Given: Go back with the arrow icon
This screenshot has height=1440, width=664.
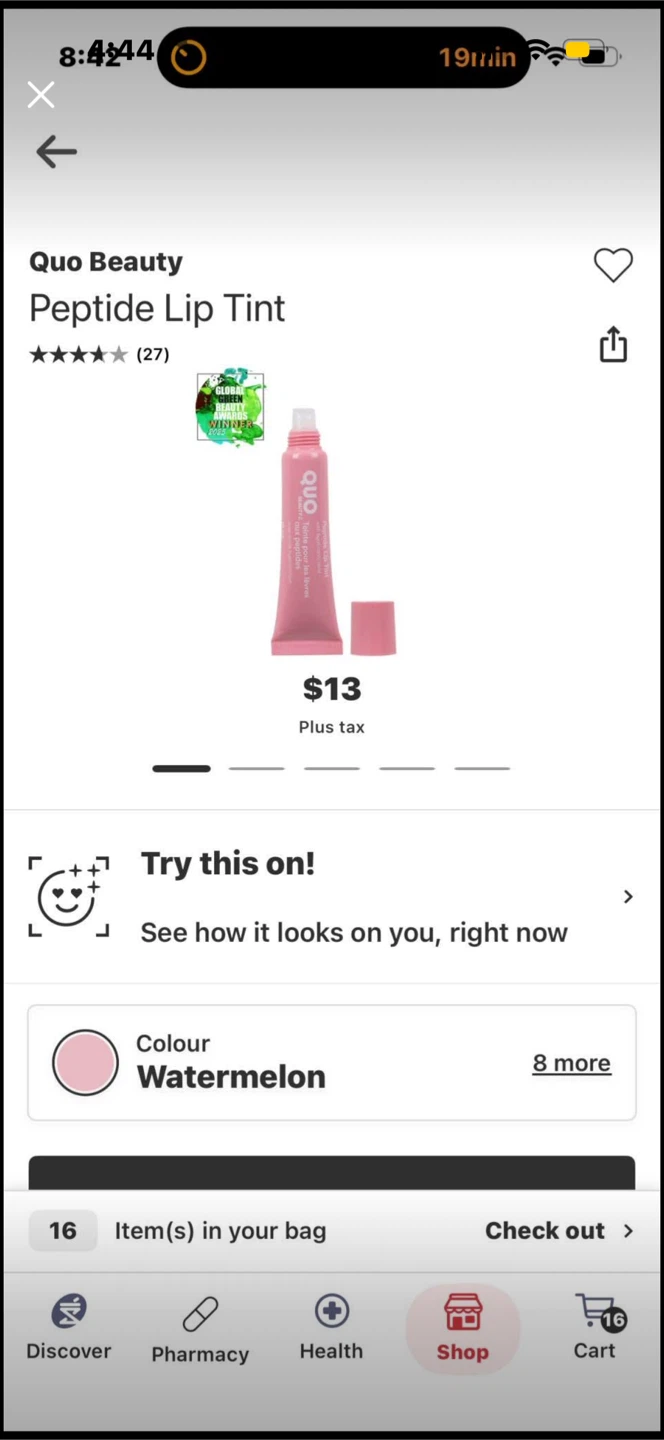Looking at the screenshot, I should 56,152.
